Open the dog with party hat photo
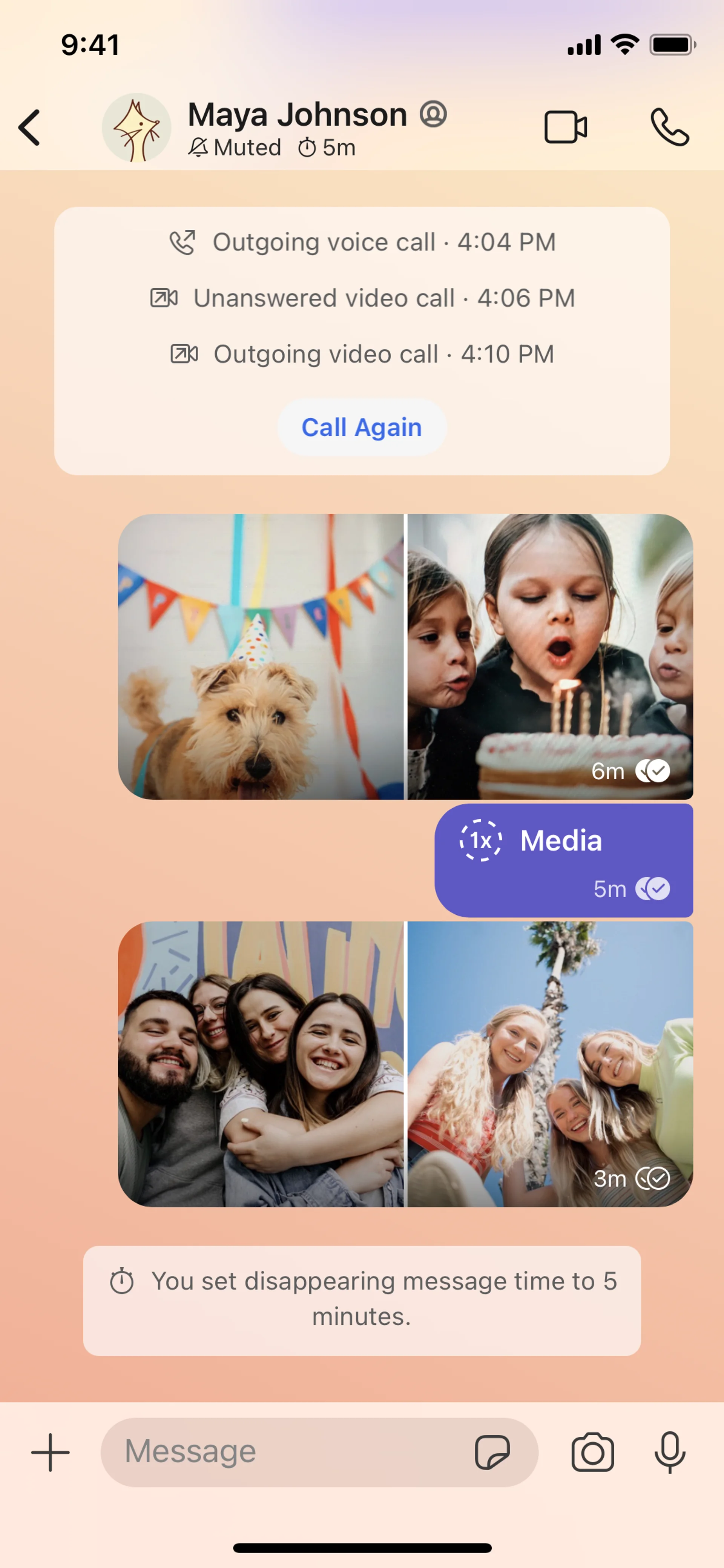This screenshot has height=1568, width=724. [261, 656]
